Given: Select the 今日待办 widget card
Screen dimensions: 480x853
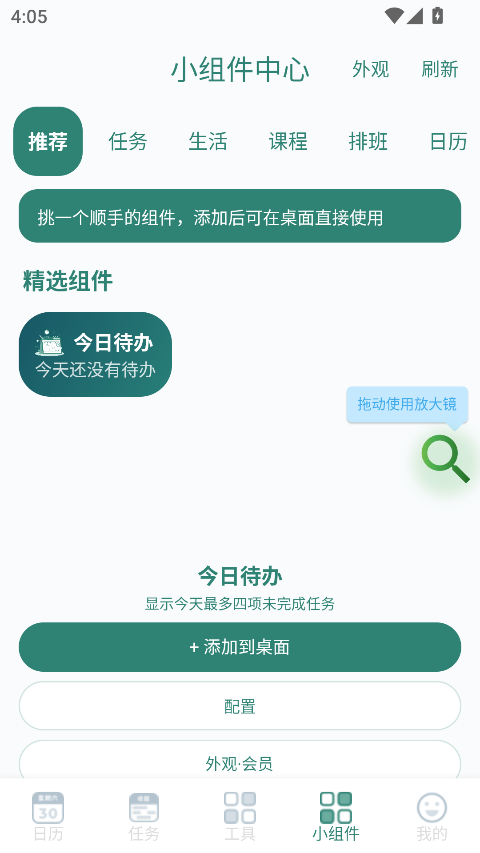Looking at the screenshot, I should coord(95,354).
